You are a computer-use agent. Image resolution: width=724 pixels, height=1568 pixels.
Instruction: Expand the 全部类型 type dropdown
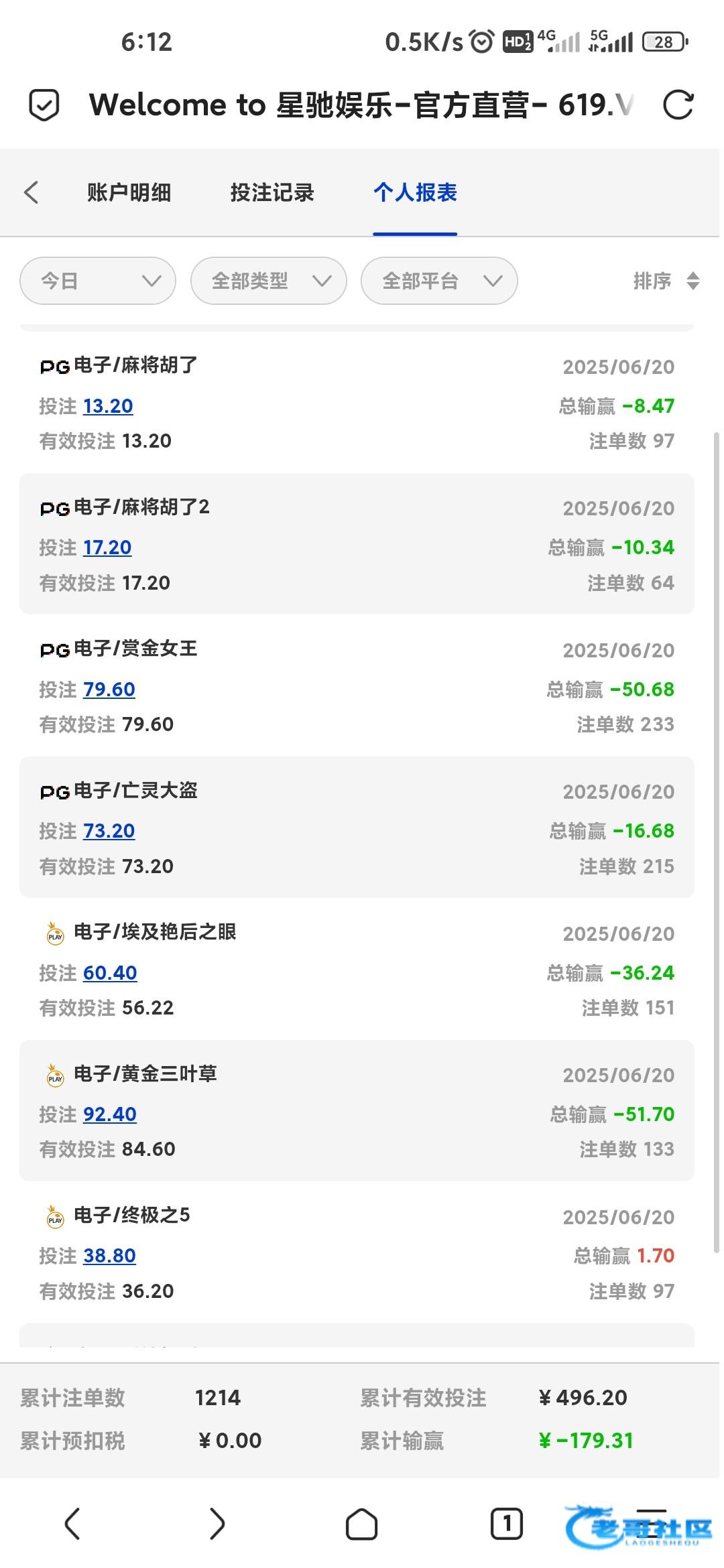[x=269, y=281]
